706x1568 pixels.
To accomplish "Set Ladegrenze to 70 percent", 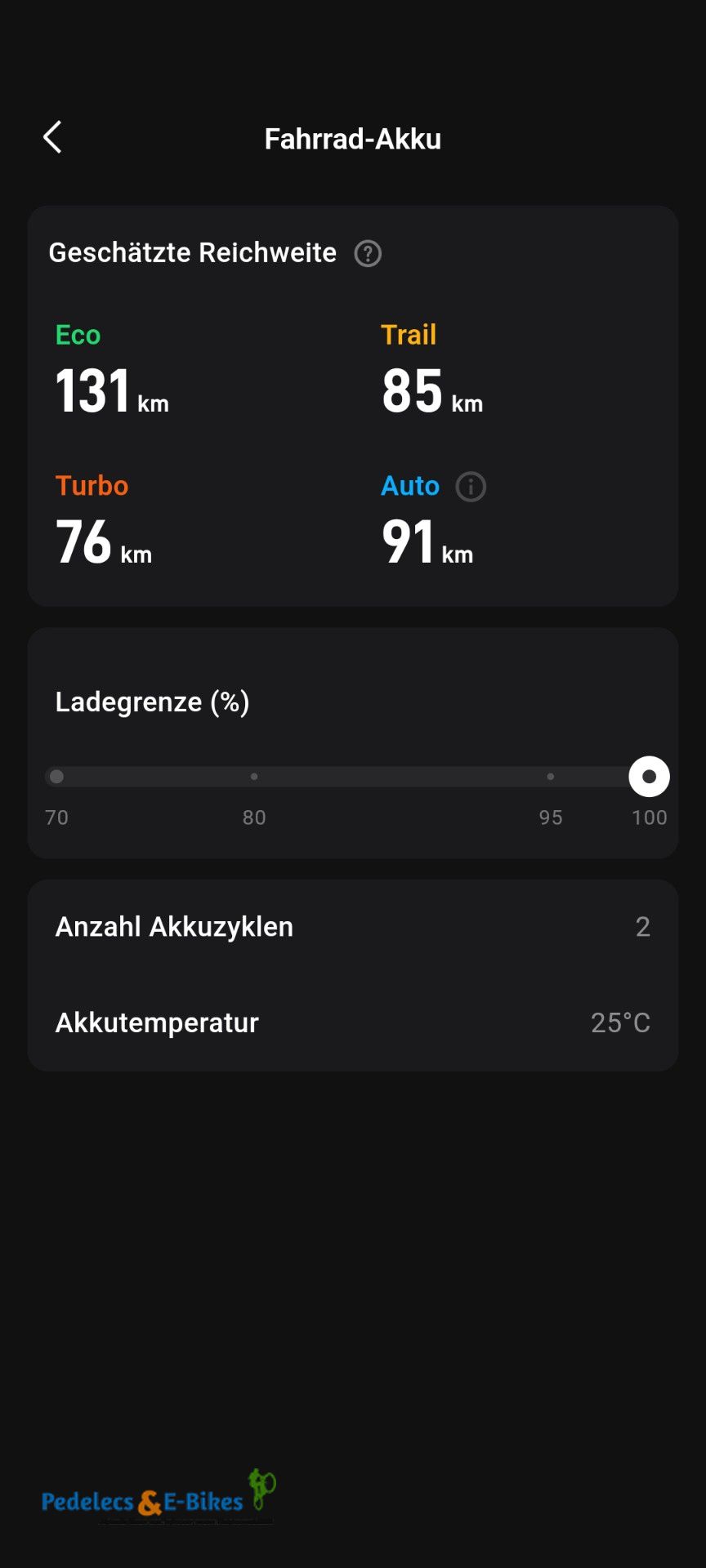I will tap(56, 777).
